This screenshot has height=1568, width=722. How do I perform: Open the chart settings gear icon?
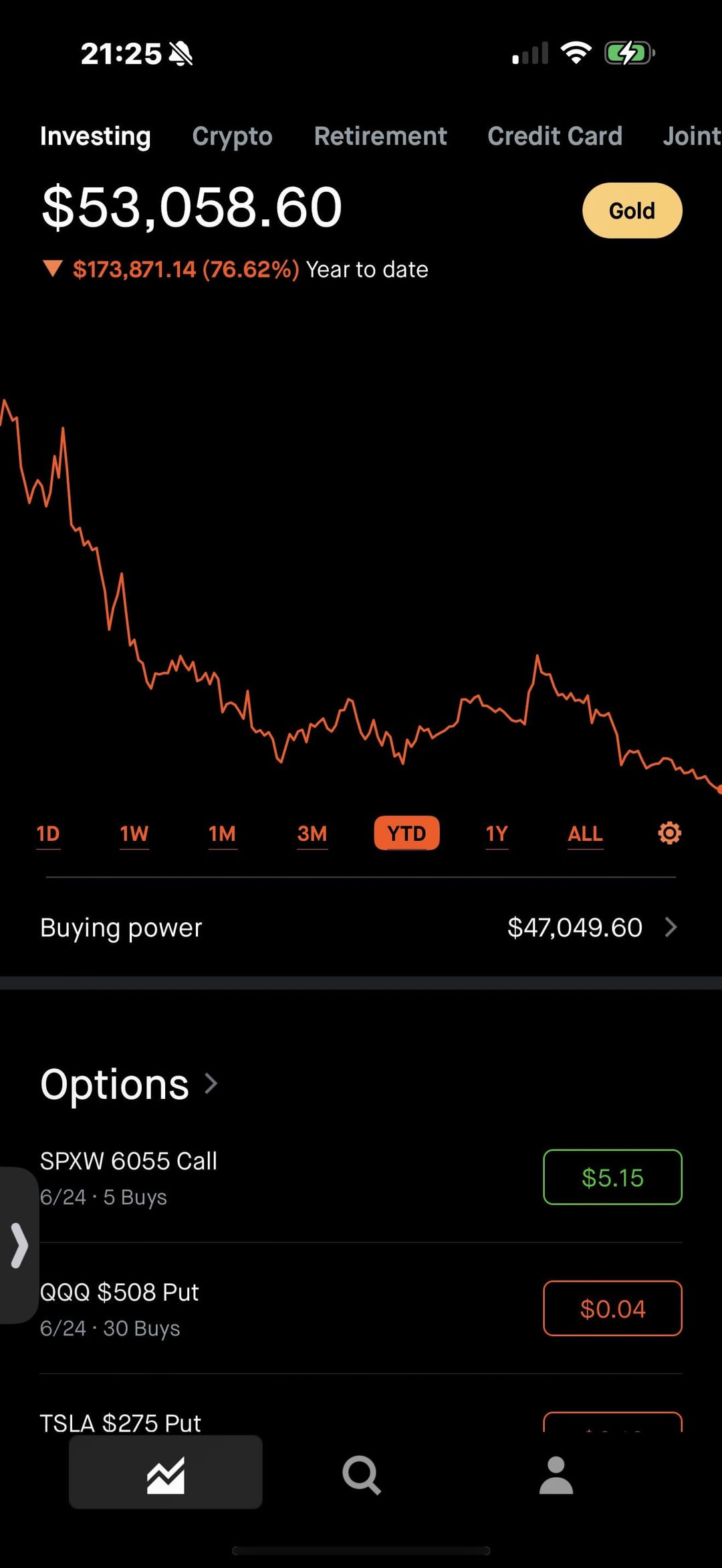pos(669,833)
